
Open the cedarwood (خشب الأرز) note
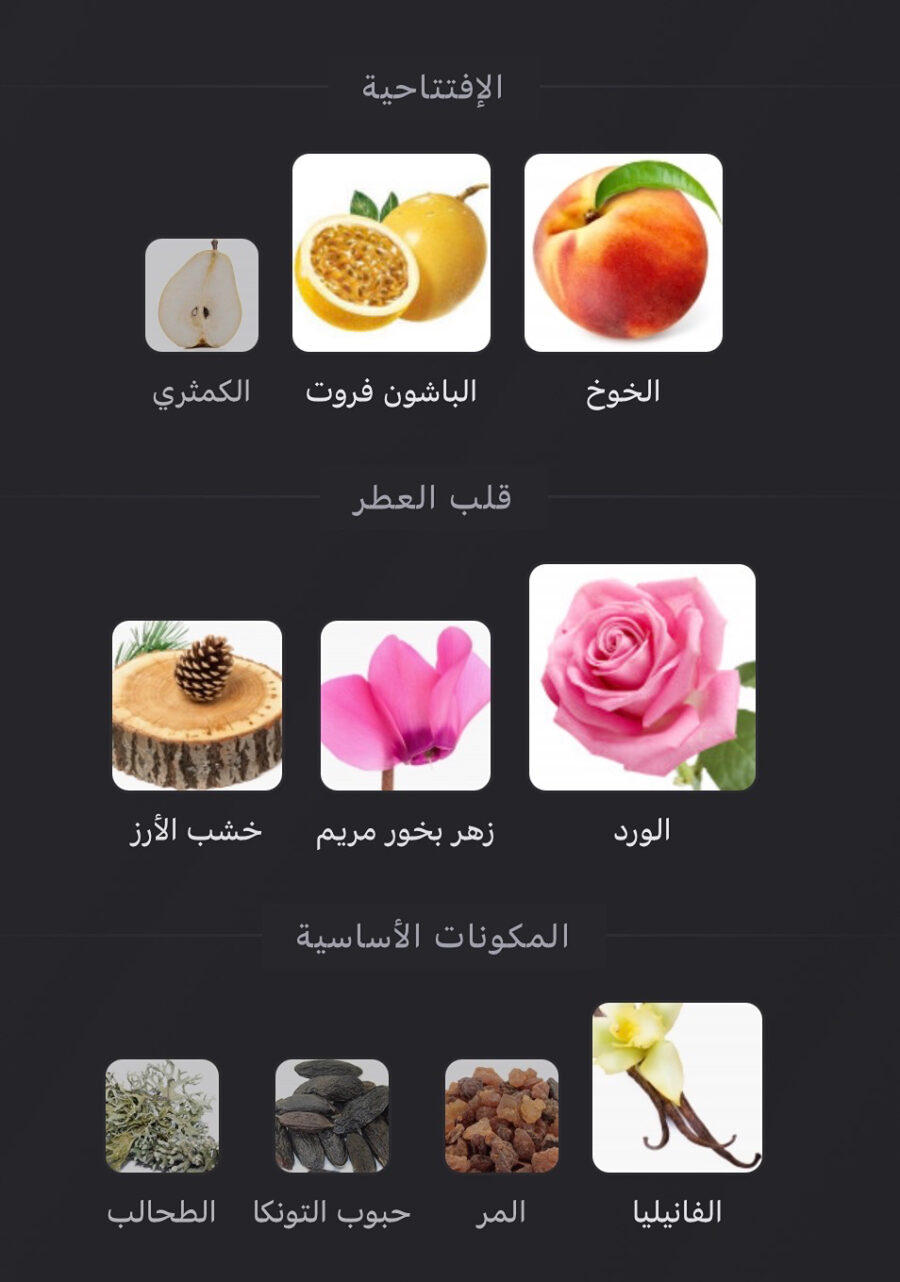coord(197,705)
